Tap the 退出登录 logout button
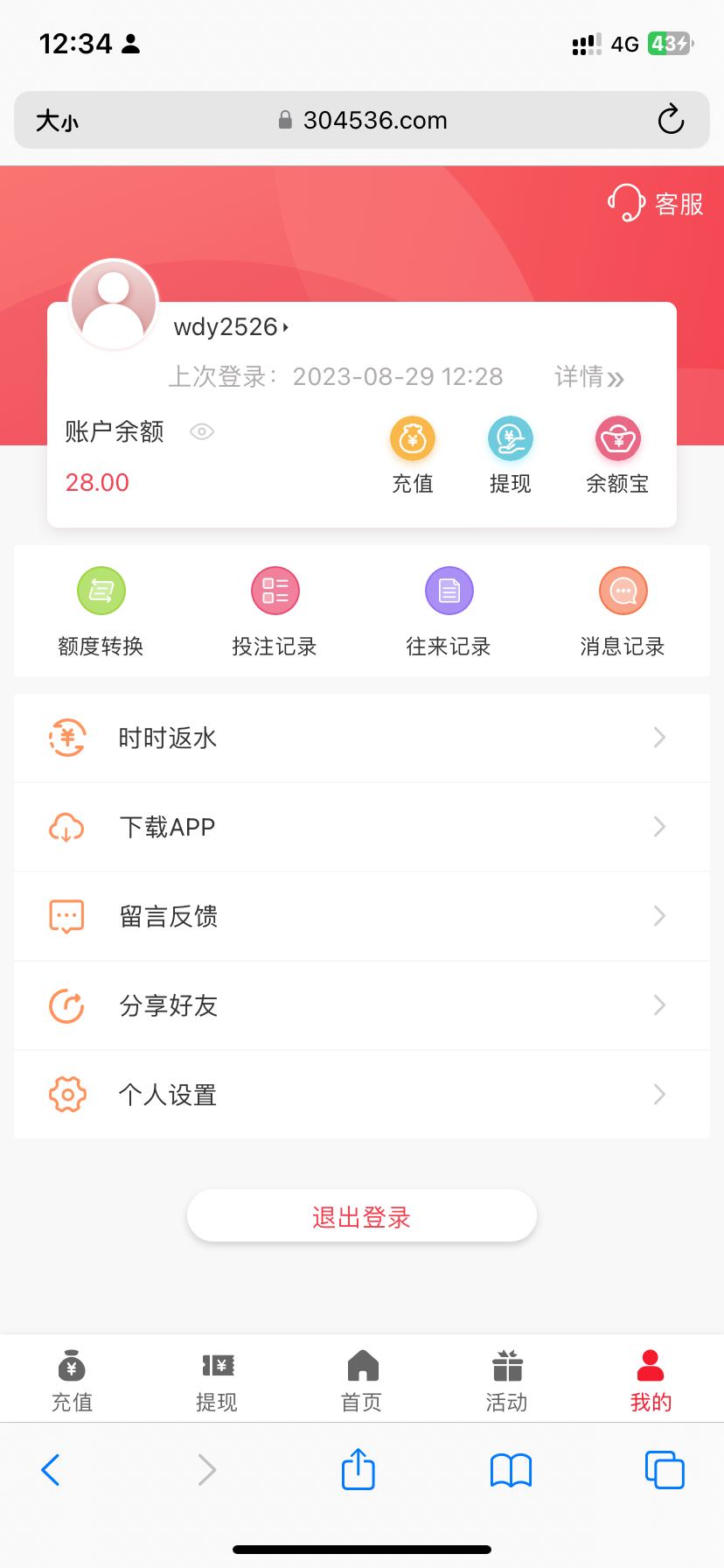This screenshot has height=1568, width=724. 362,1216
